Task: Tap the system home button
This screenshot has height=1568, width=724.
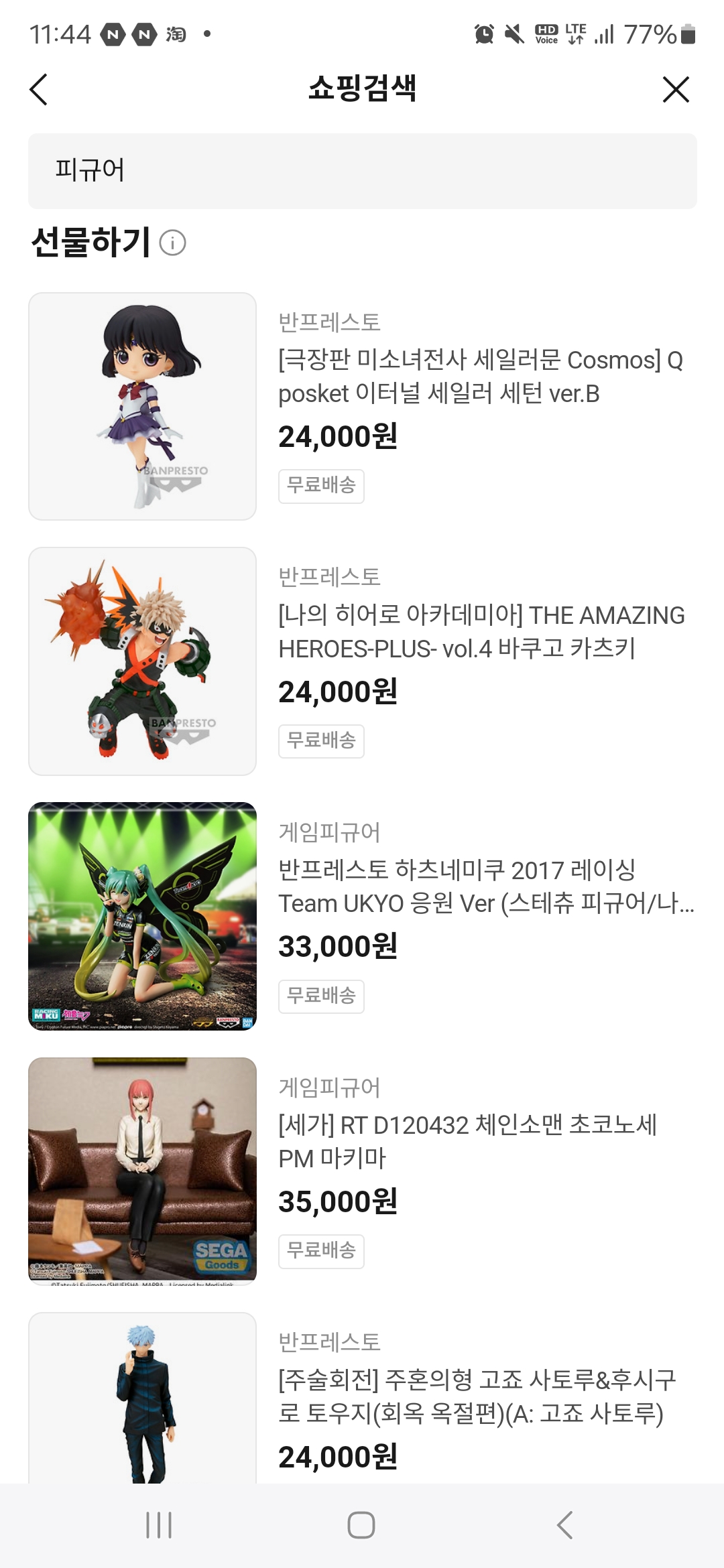Action: point(361,1525)
